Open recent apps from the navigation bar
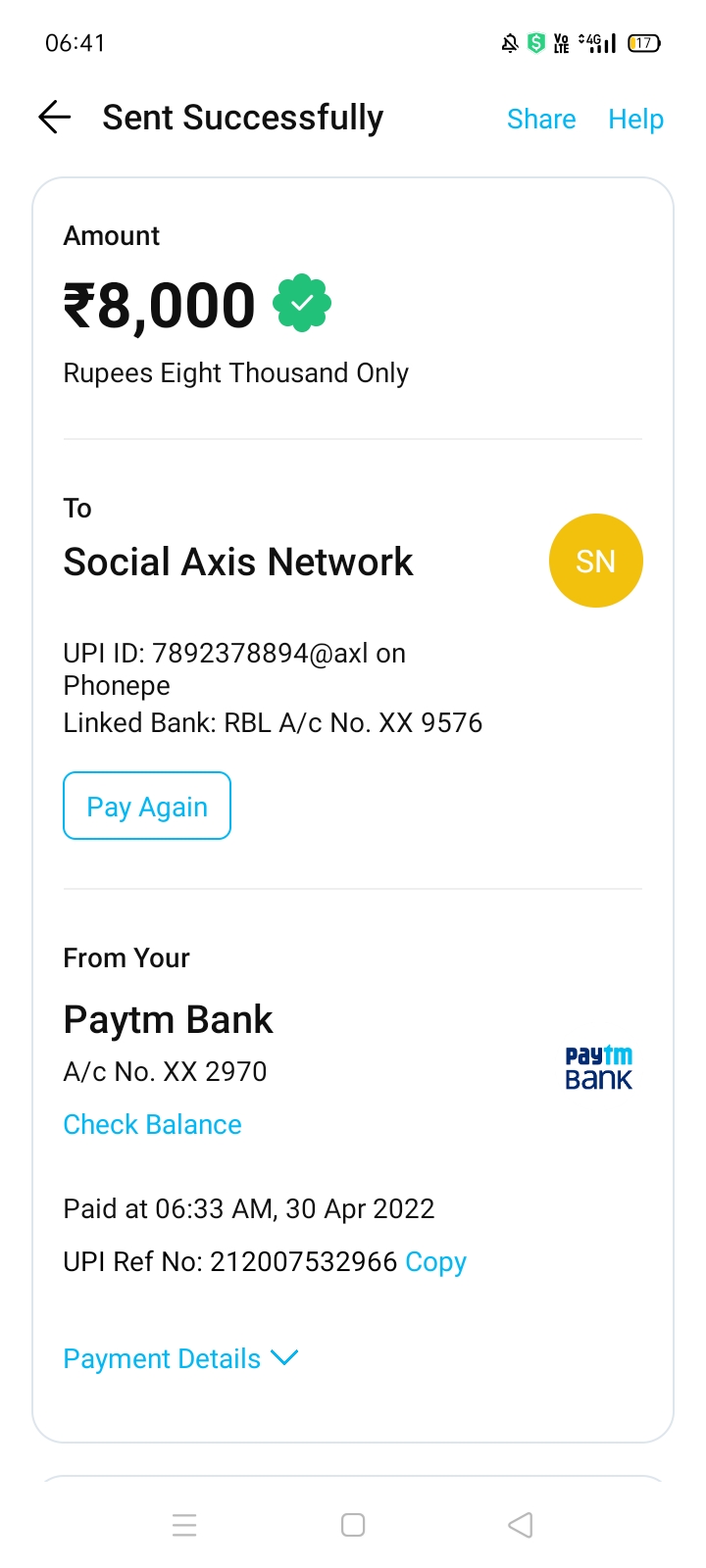 (x=184, y=1525)
